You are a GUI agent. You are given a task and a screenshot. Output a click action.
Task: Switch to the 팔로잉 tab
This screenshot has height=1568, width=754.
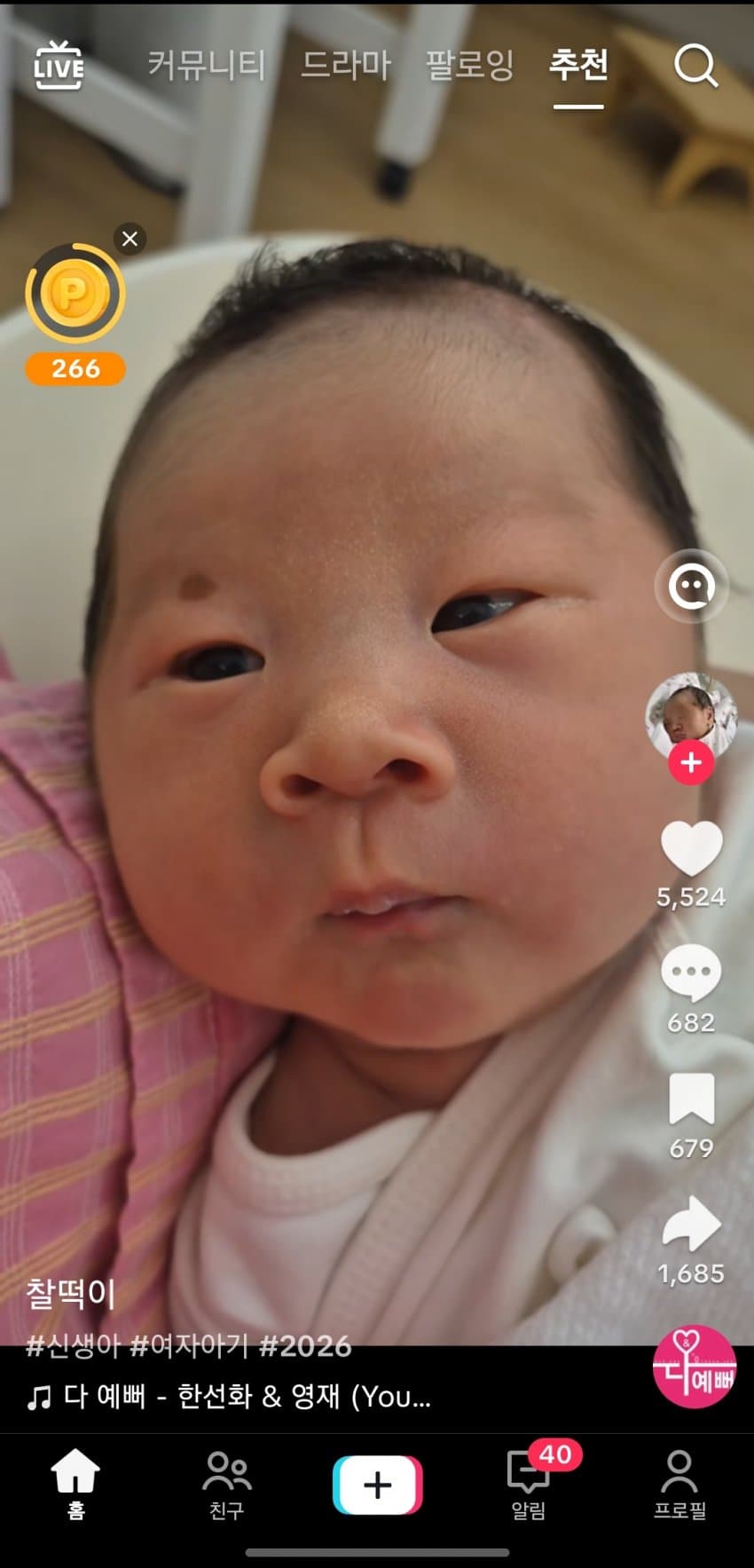(x=469, y=65)
